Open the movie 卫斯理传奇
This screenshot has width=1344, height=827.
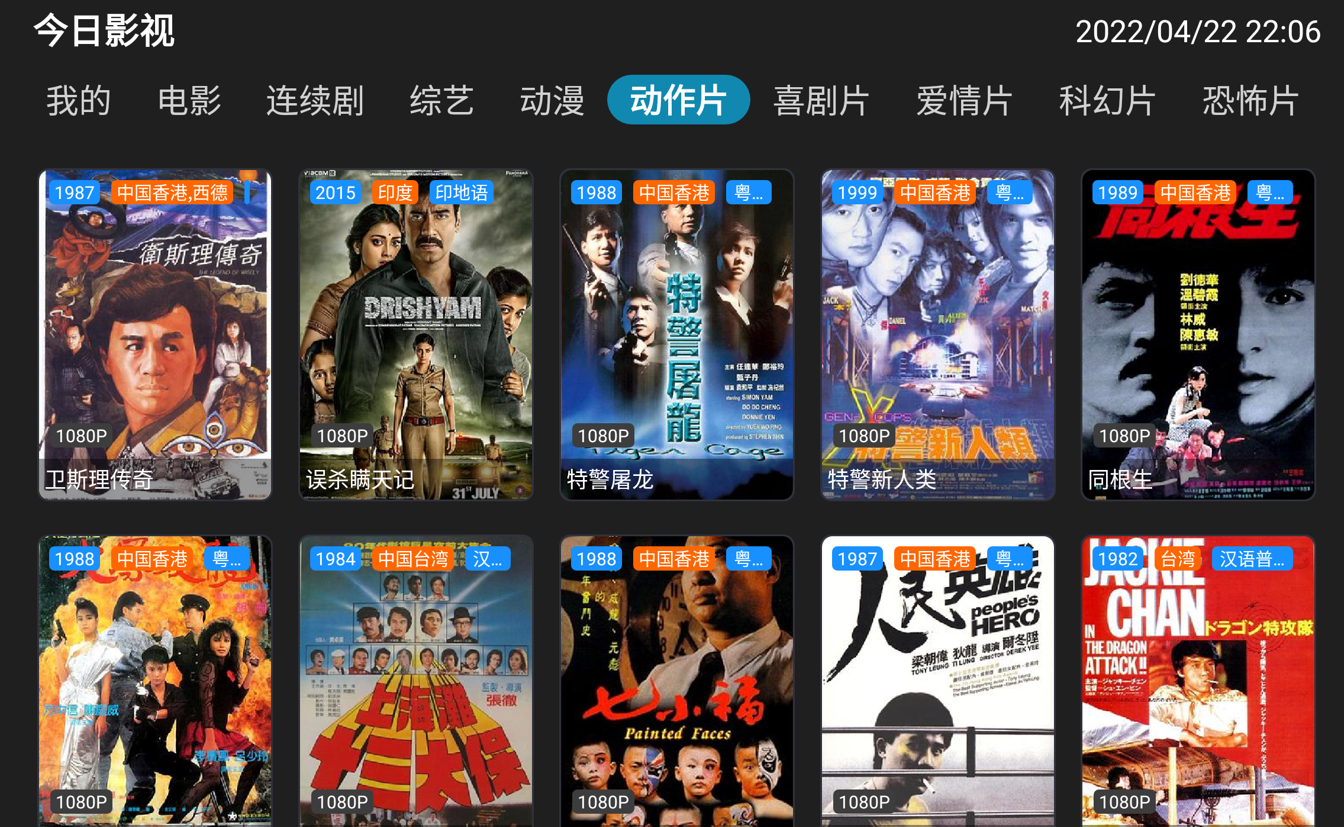click(155, 335)
